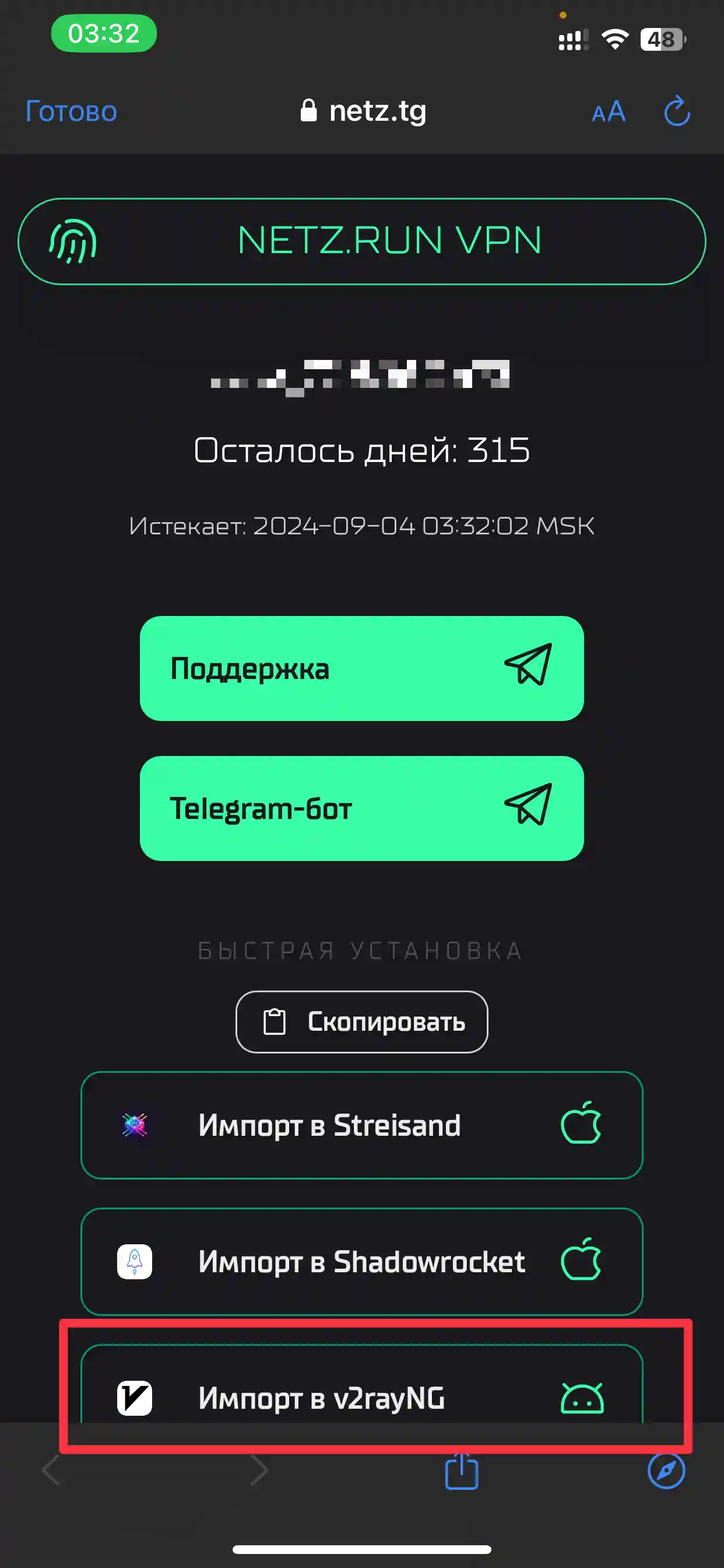724x1568 pixels.
Task: Tap the fingerprint icon inside the NETZ.RUN VPN banner
Action: [72, 242]
